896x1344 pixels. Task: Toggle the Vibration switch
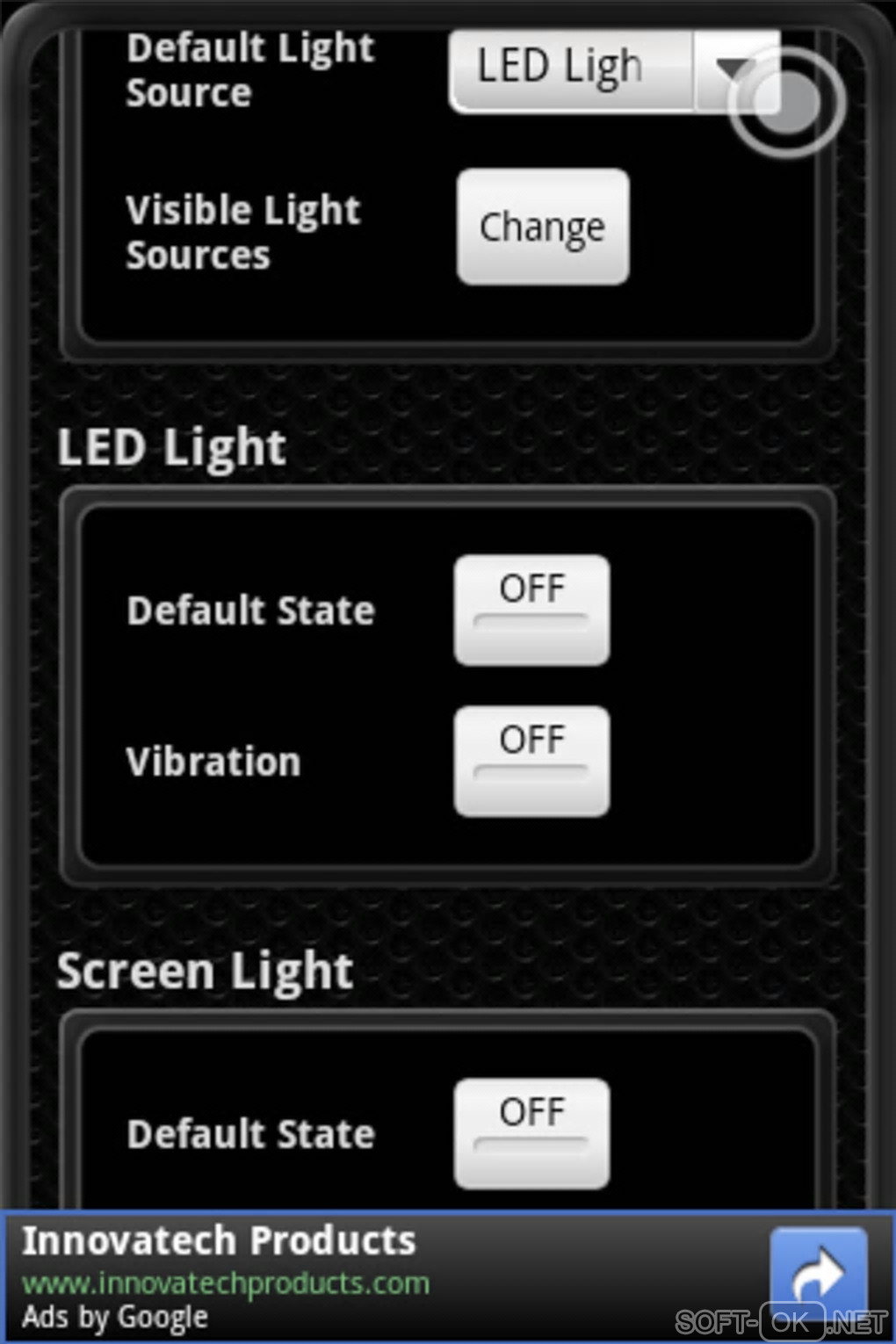pyautogui.click(x=531, y=761)
